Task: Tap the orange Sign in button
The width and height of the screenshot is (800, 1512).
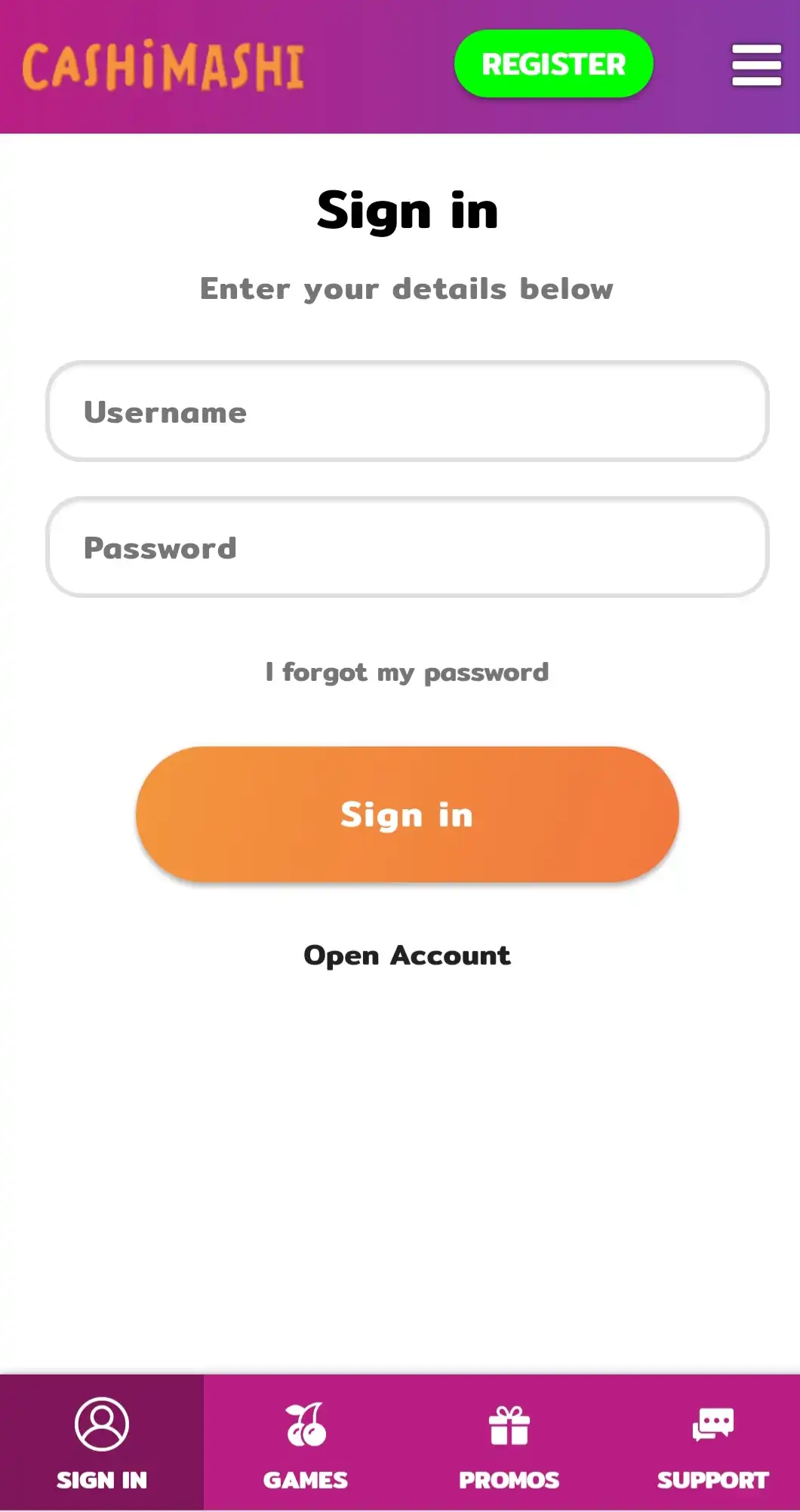Action: pyautogui.click(x=408, y=815)
